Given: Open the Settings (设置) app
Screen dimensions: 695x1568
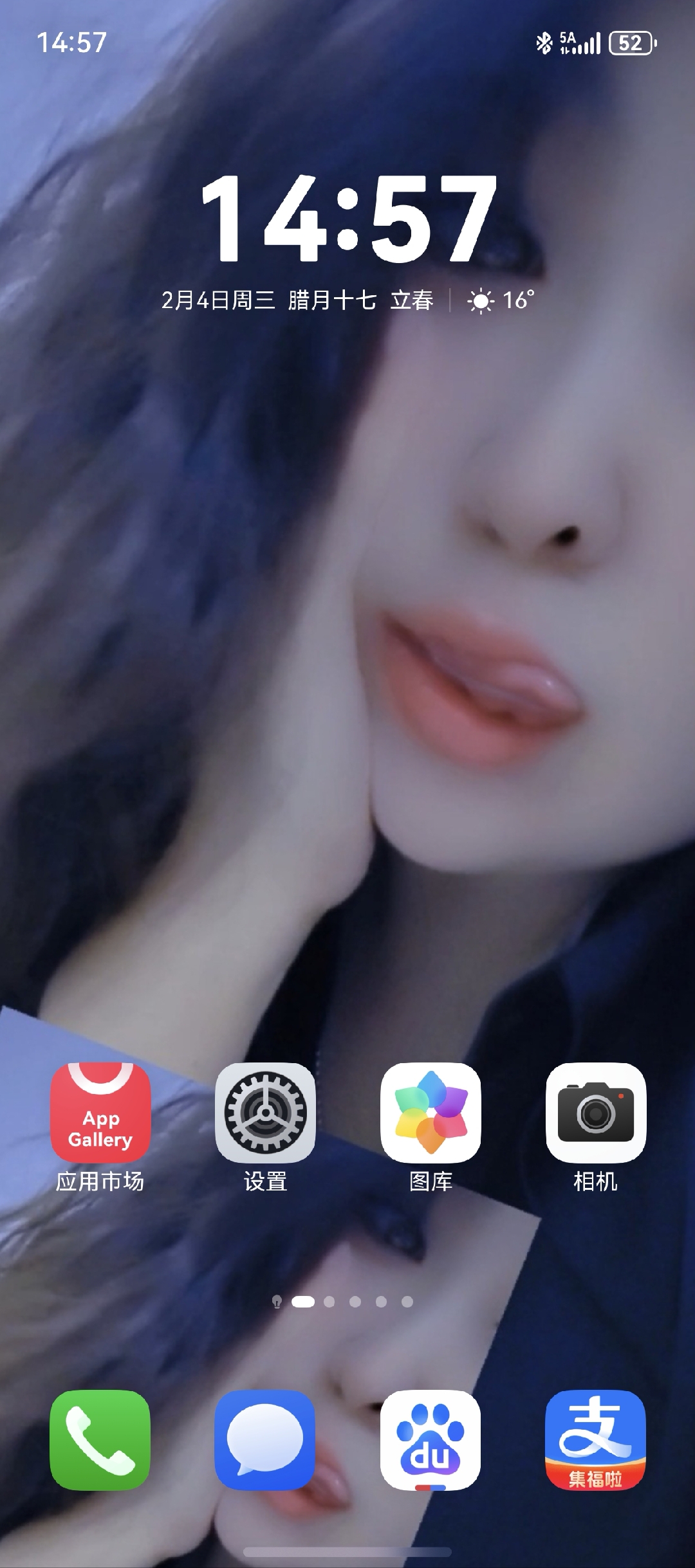Looking at the screenshot, I should point(265,1112).
